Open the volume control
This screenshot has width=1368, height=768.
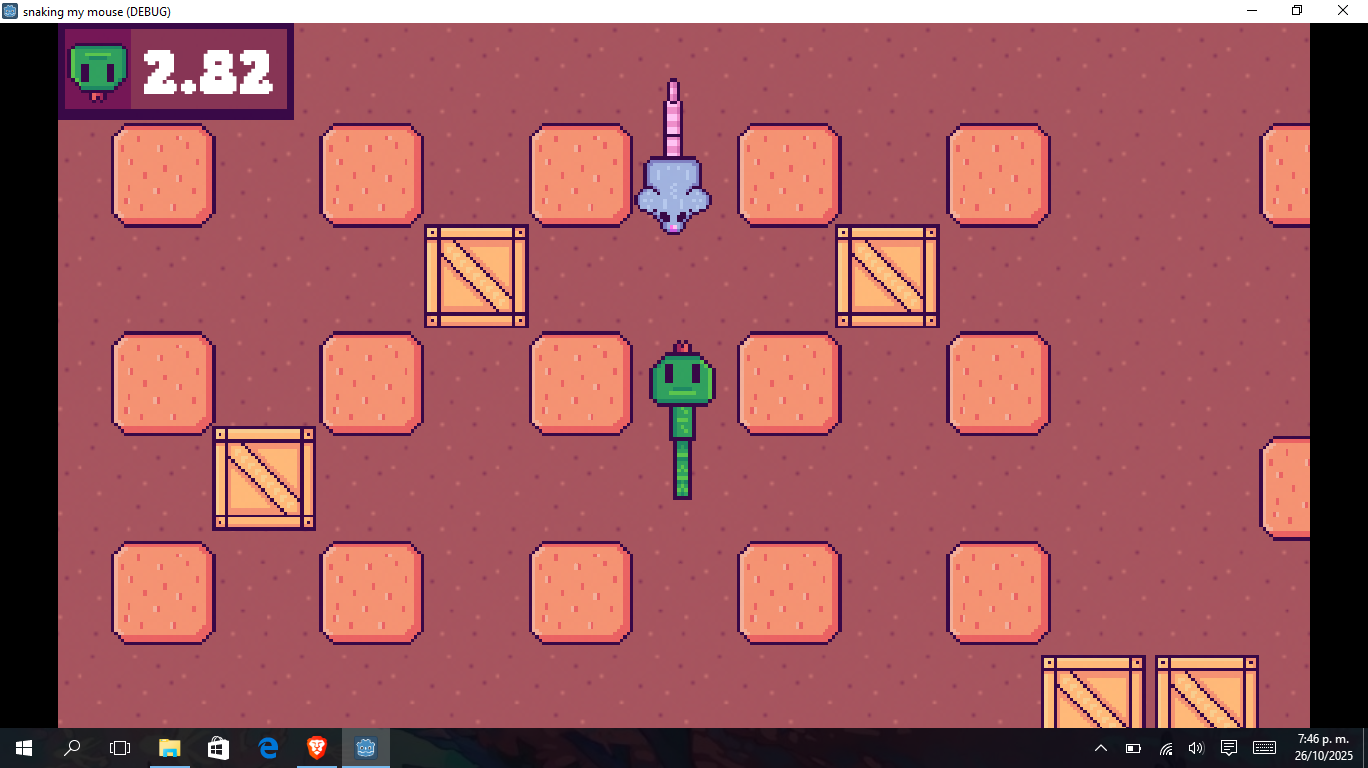click(x=1196, y=748)
